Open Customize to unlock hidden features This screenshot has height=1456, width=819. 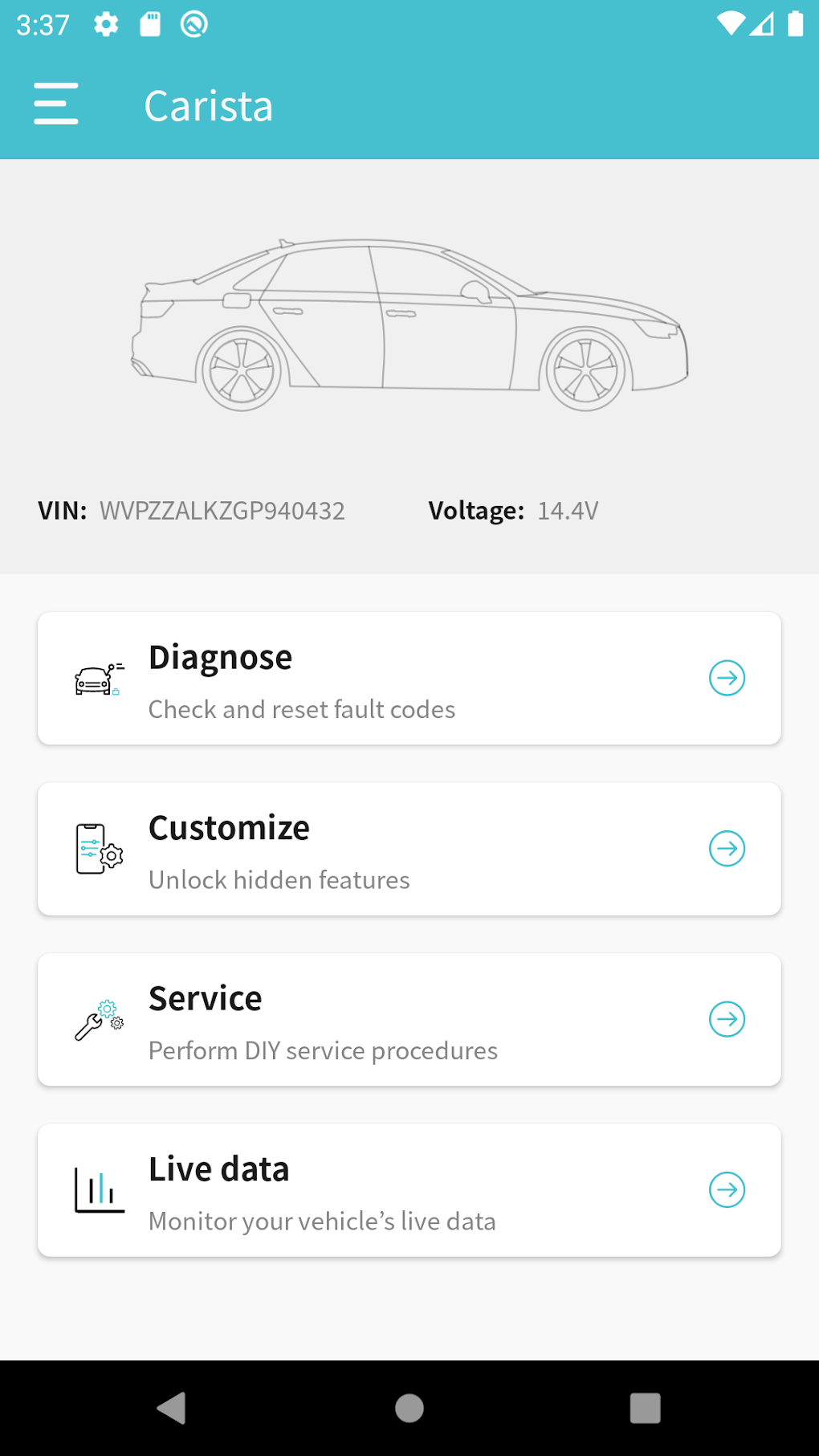[409, 849]
